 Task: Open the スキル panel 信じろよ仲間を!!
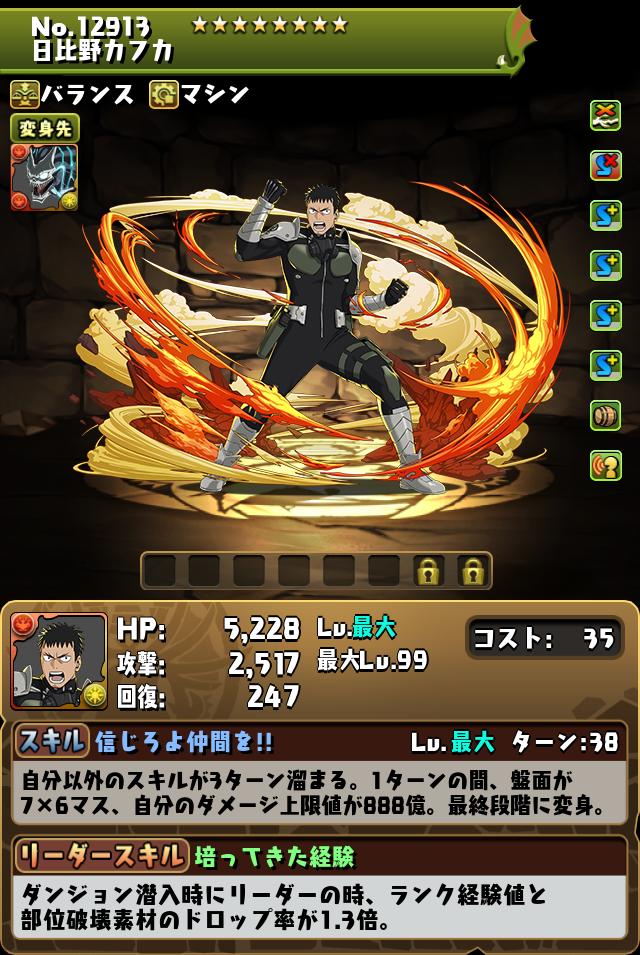coord(318,742)
